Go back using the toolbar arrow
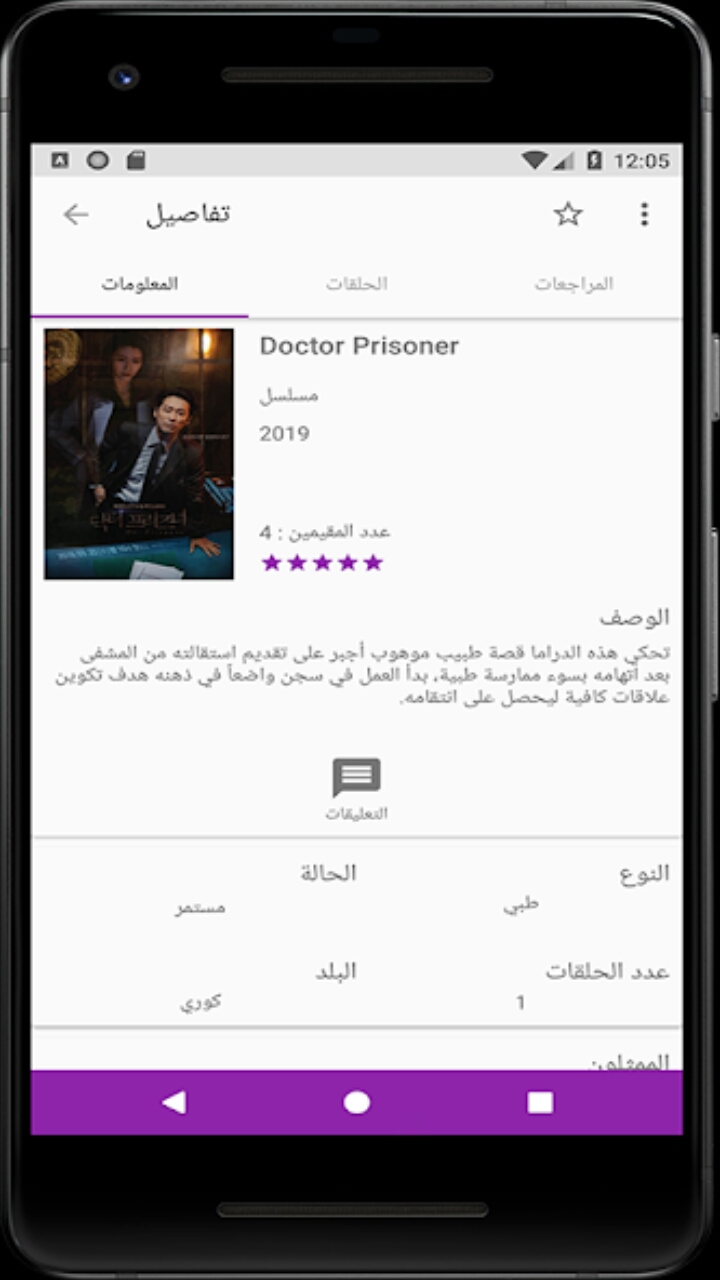This screenshot has width=720, height=1280. tap(76, 214)
